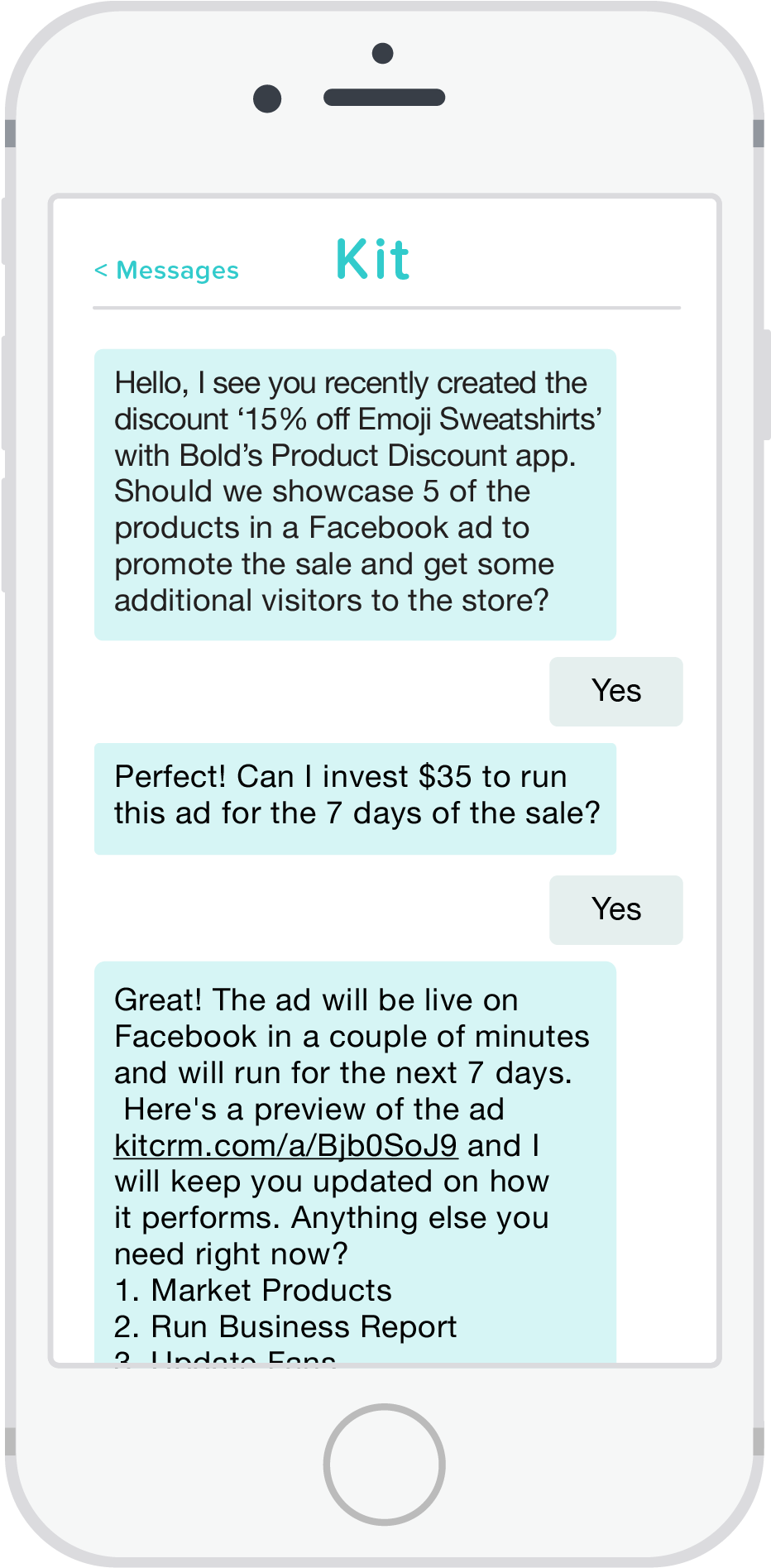Screen dimensions: 771x1568
Task: Select the second Yes reply bubble
Action: [615, 909]
